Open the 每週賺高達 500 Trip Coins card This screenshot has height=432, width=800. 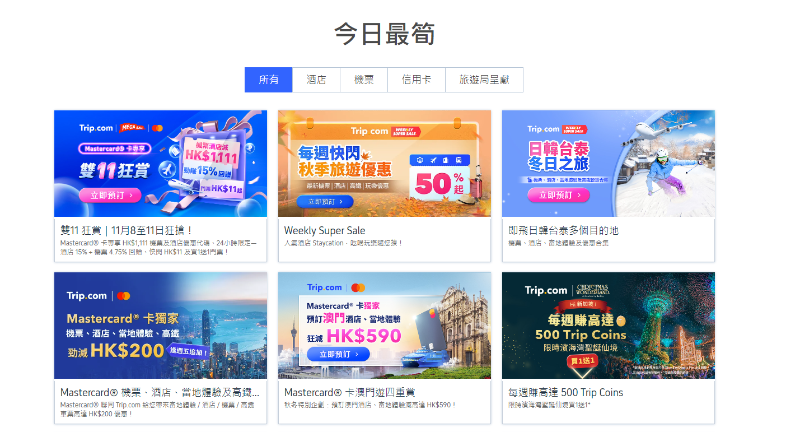pyautogui.click(x=608, y=325)
